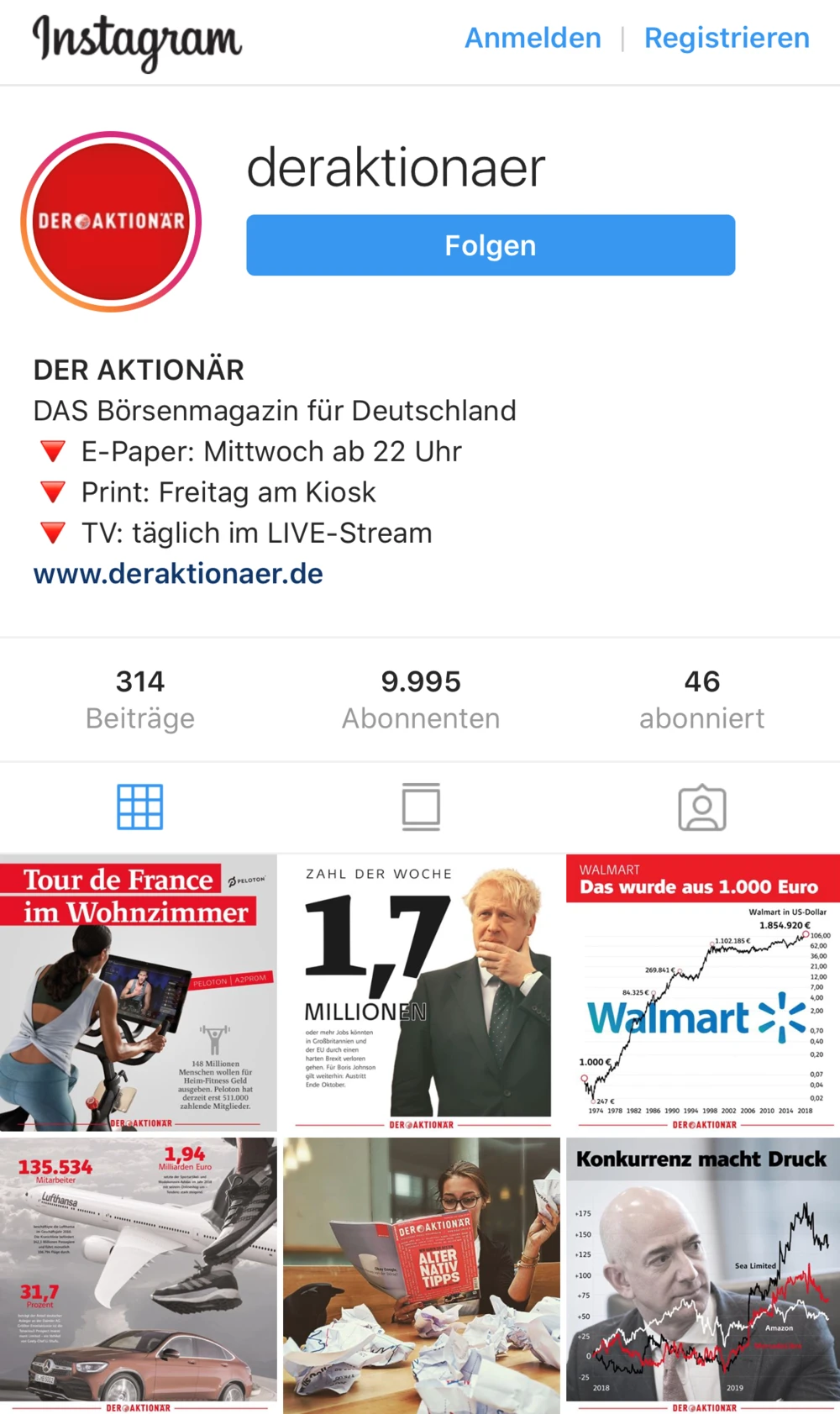Open the Konkurrenz macht Druck post

tap(703, 1275)
